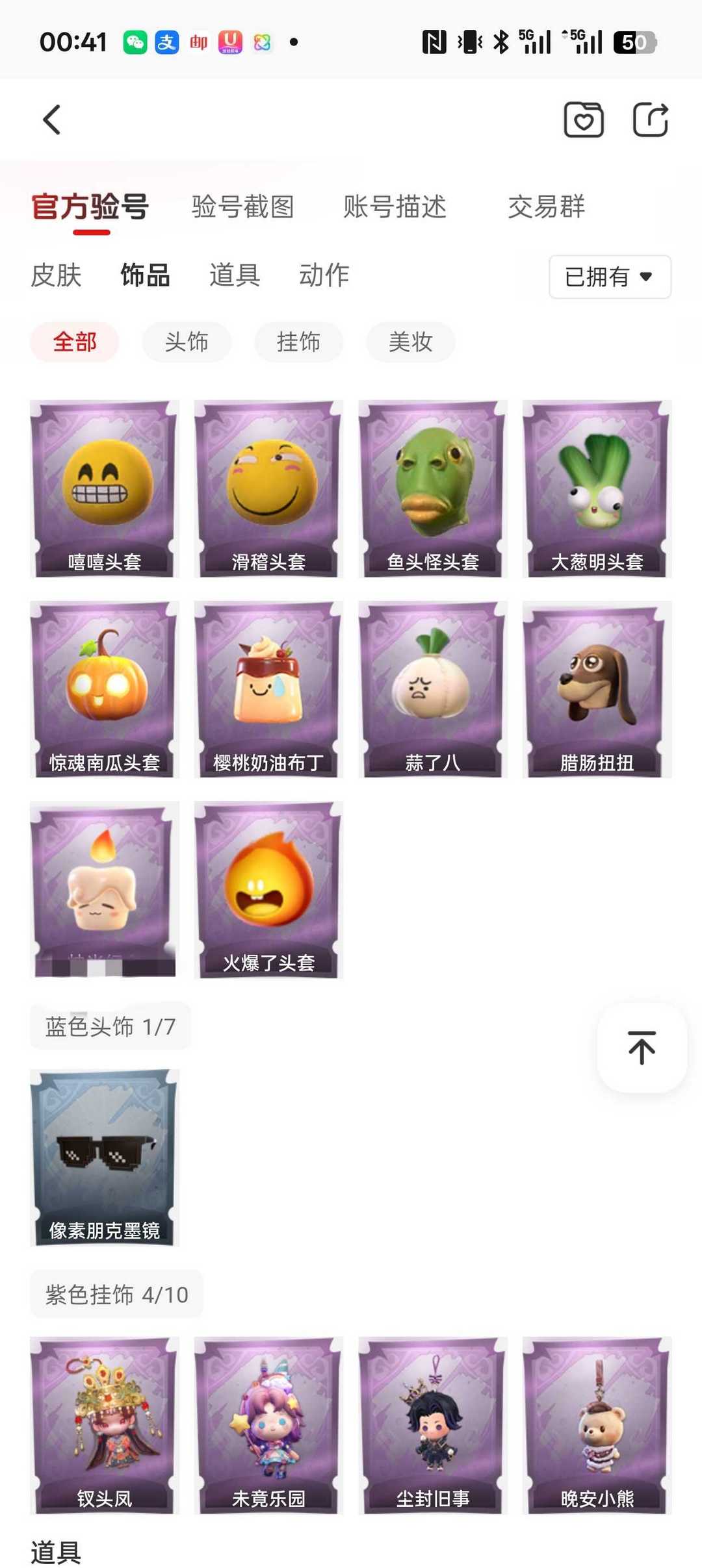702x1568 pixels.
Task: Tap the 邮 app icon in status bar
Action: [x=200, y=42]
